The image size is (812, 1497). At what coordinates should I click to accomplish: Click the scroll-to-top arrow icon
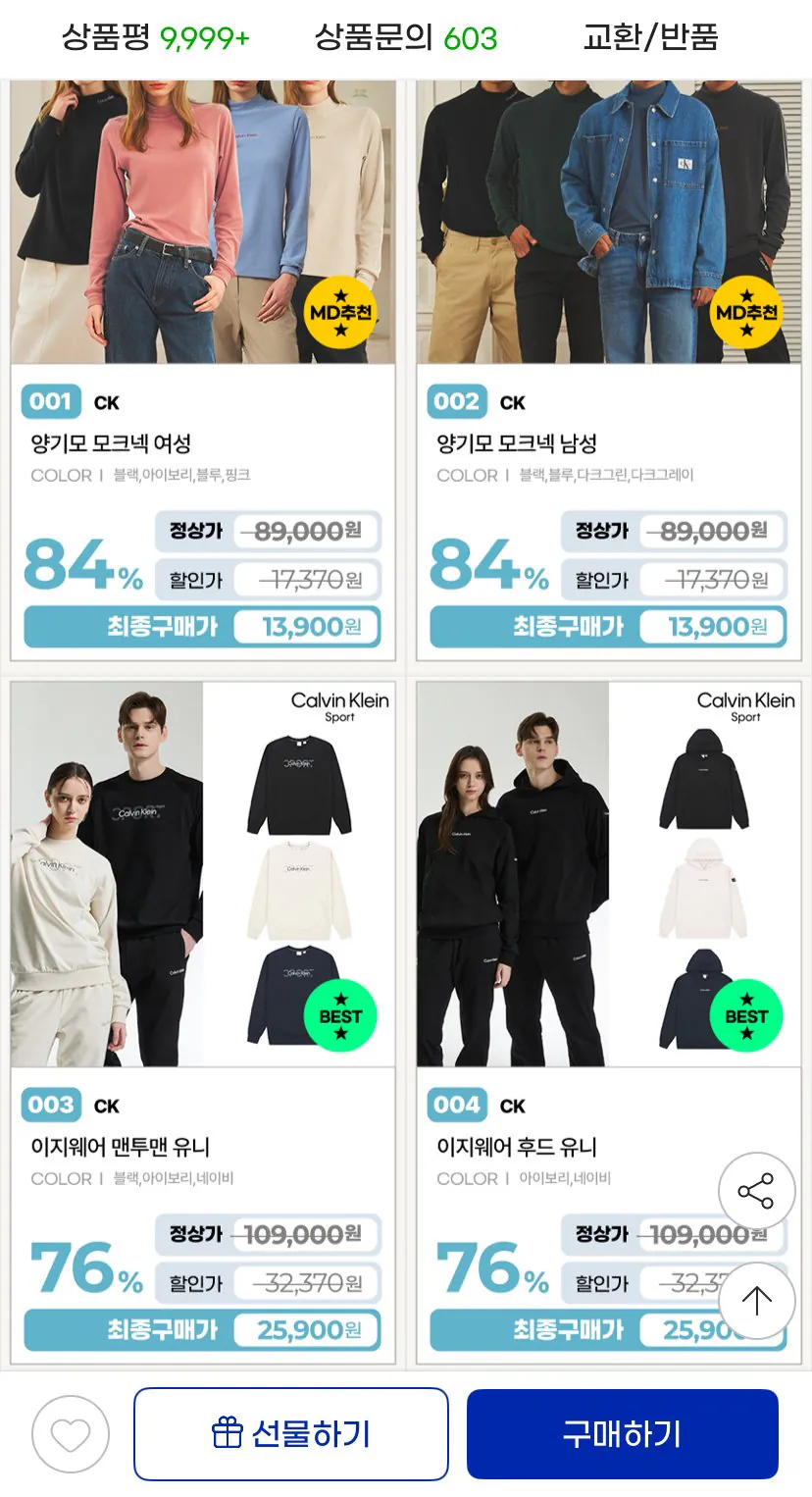coord(755,1300)
